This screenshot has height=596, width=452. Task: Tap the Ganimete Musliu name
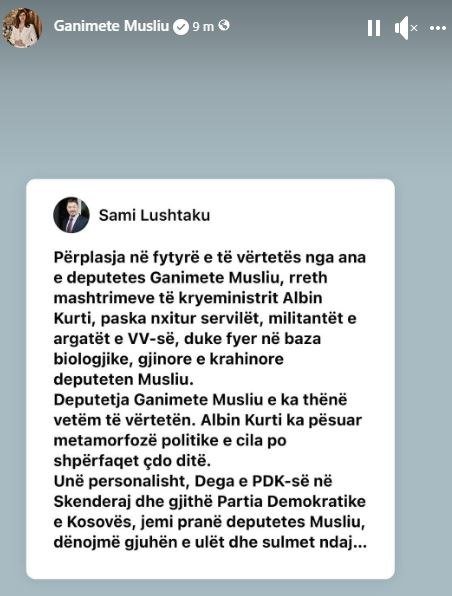(x=111, y=26)
